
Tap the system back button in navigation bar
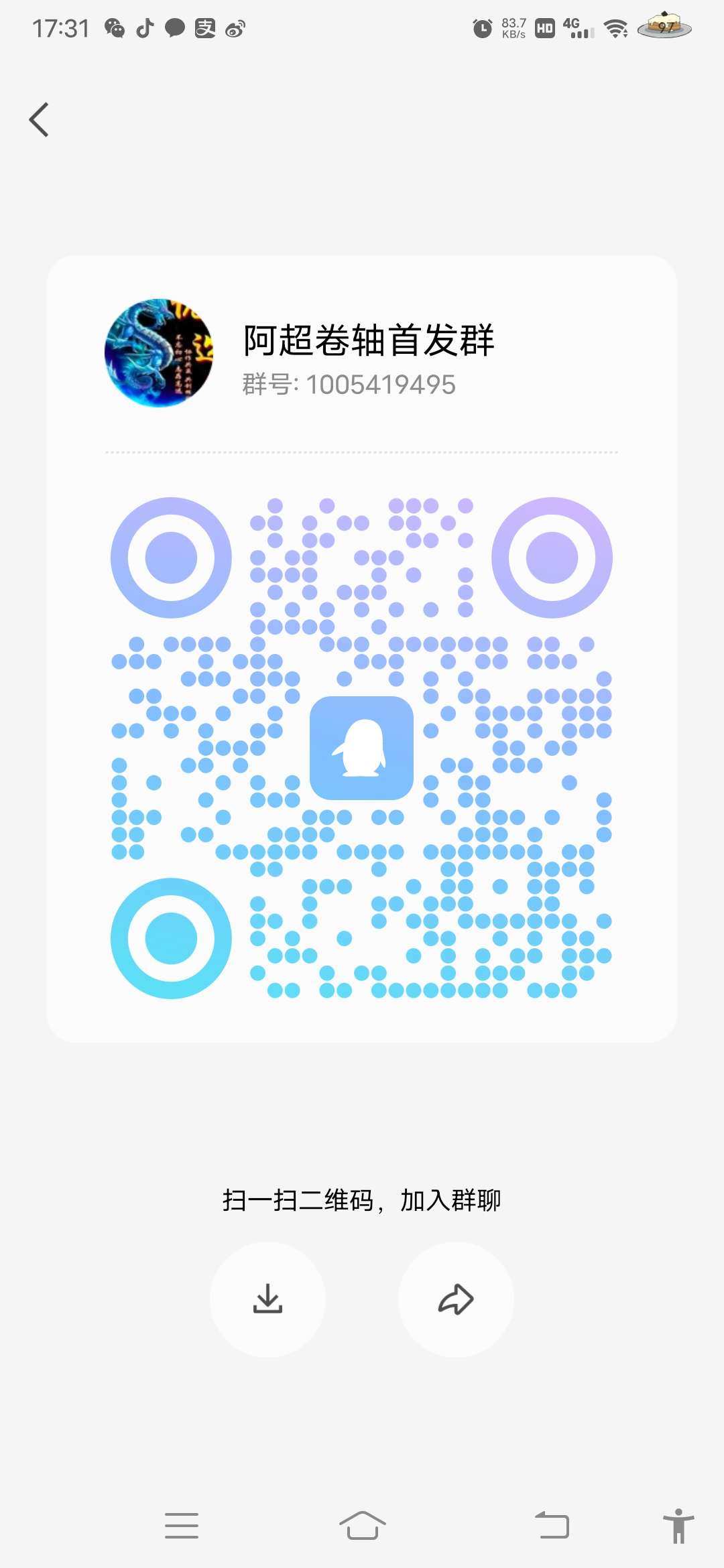(x=552, y=1525)
